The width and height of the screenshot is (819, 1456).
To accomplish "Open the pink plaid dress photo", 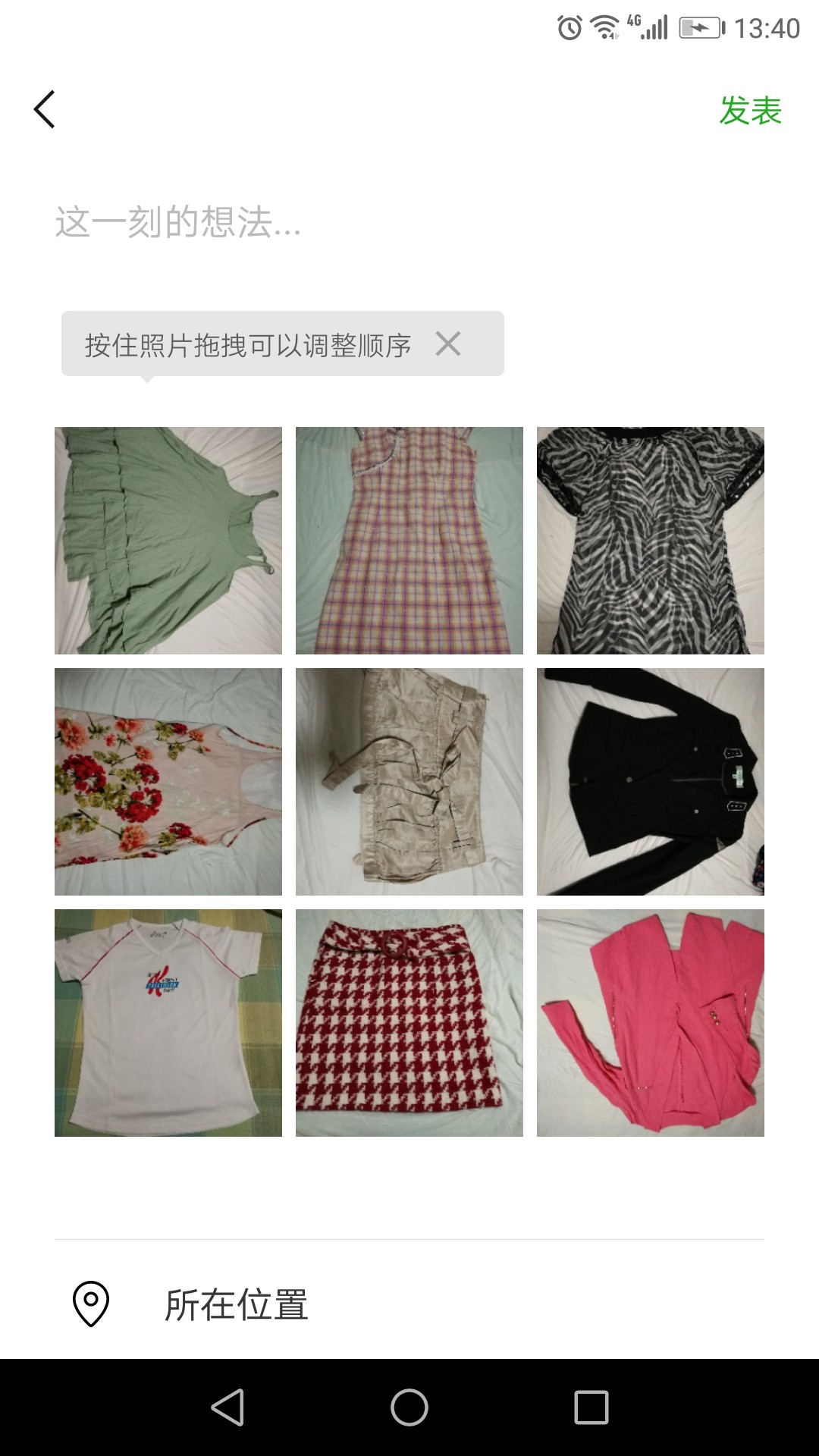I will 409,541.
